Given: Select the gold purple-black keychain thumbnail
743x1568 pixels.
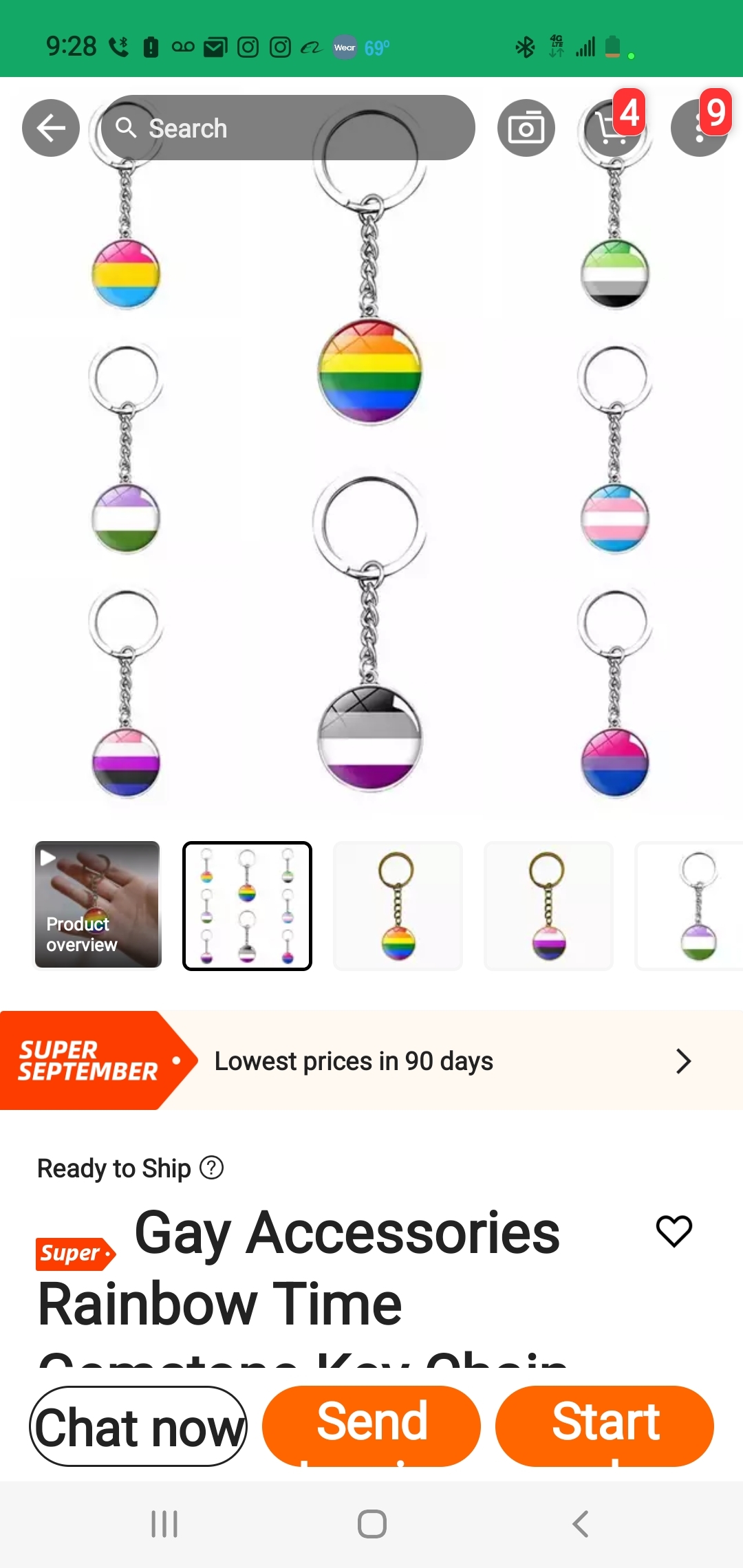Looking at the screenshot, I should (x=548, y=906).
